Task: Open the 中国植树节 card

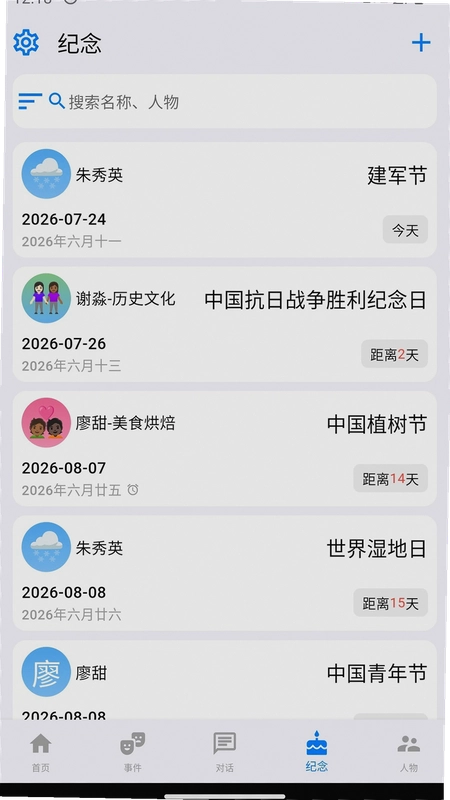Action: coord(224,448)
